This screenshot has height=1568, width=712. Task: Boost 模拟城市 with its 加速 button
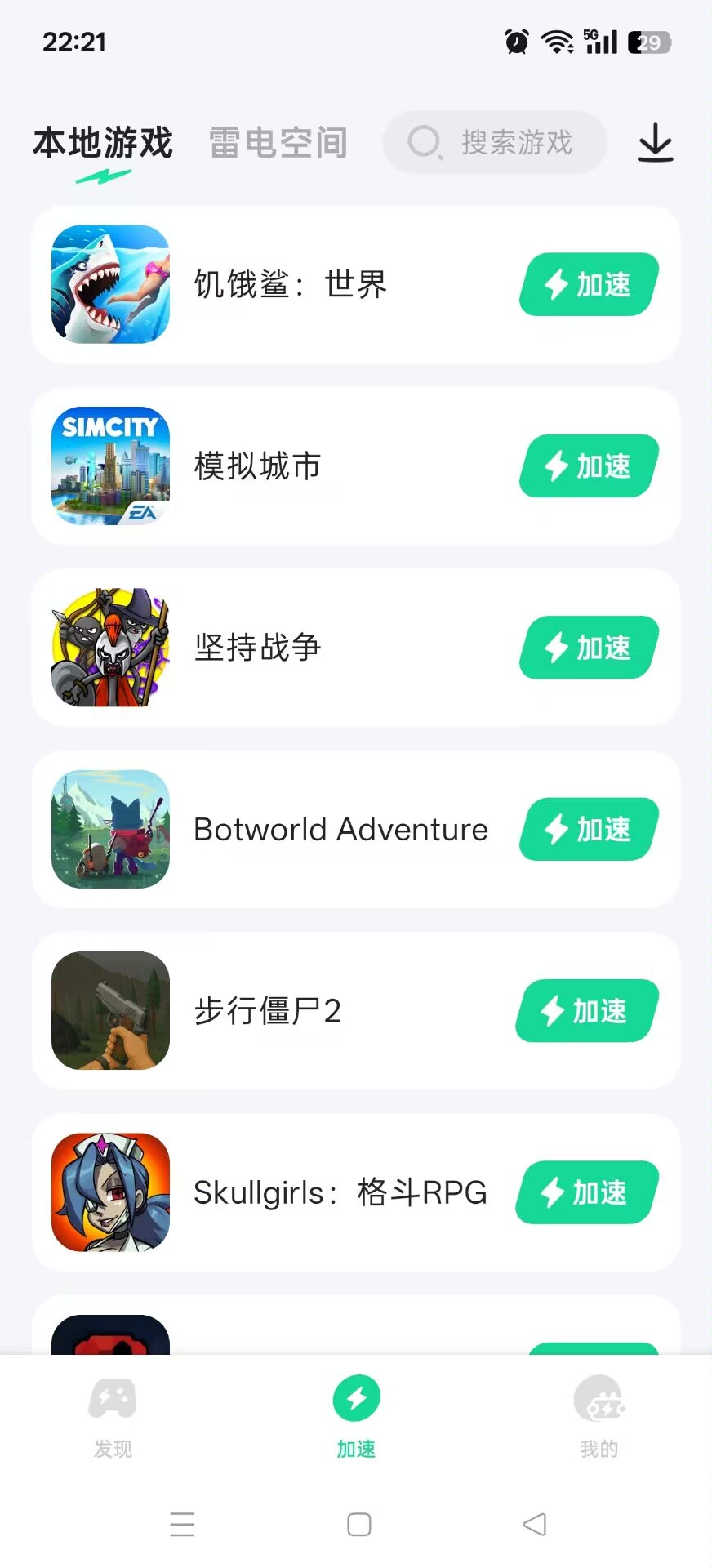pos(588,465)
